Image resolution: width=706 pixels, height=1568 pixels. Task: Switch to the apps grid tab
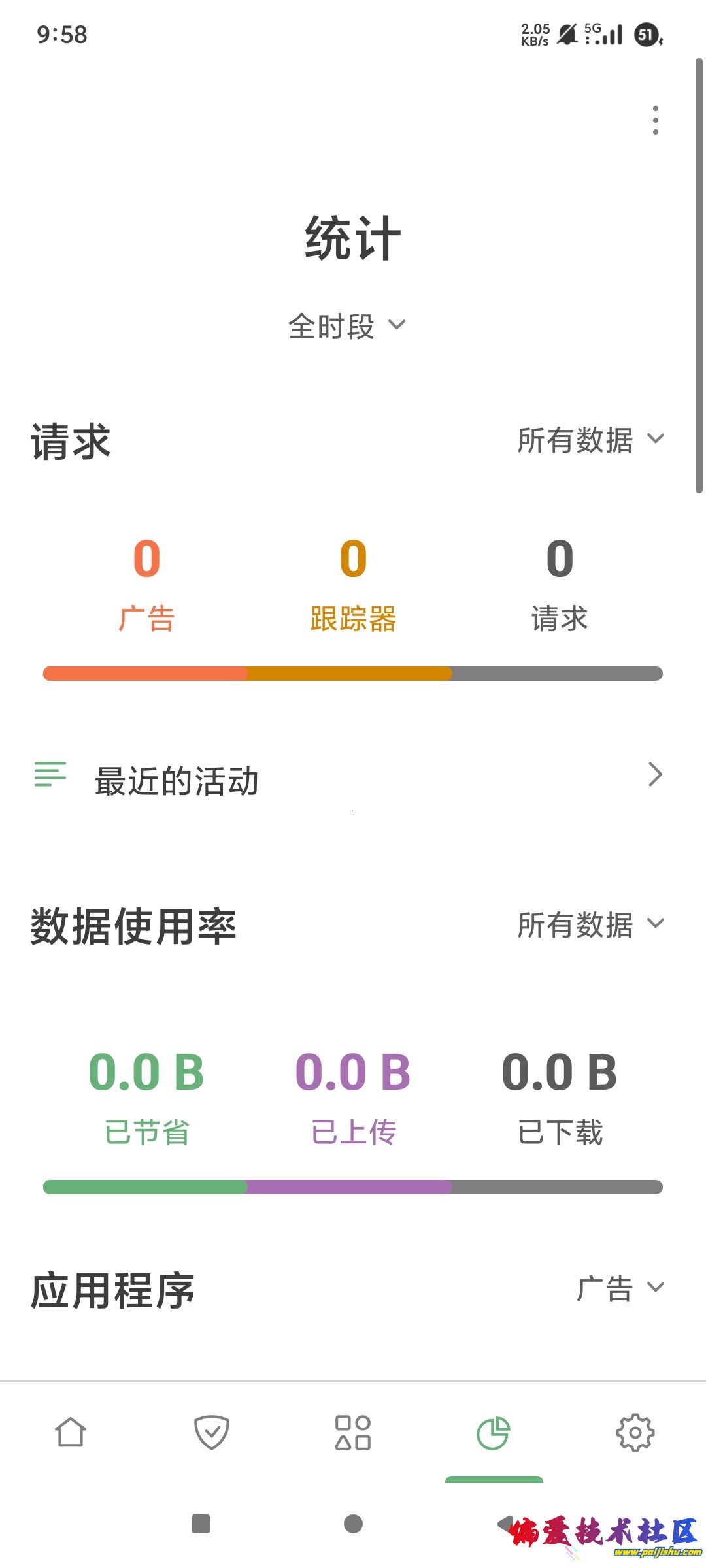click(x=353, y=1433)
